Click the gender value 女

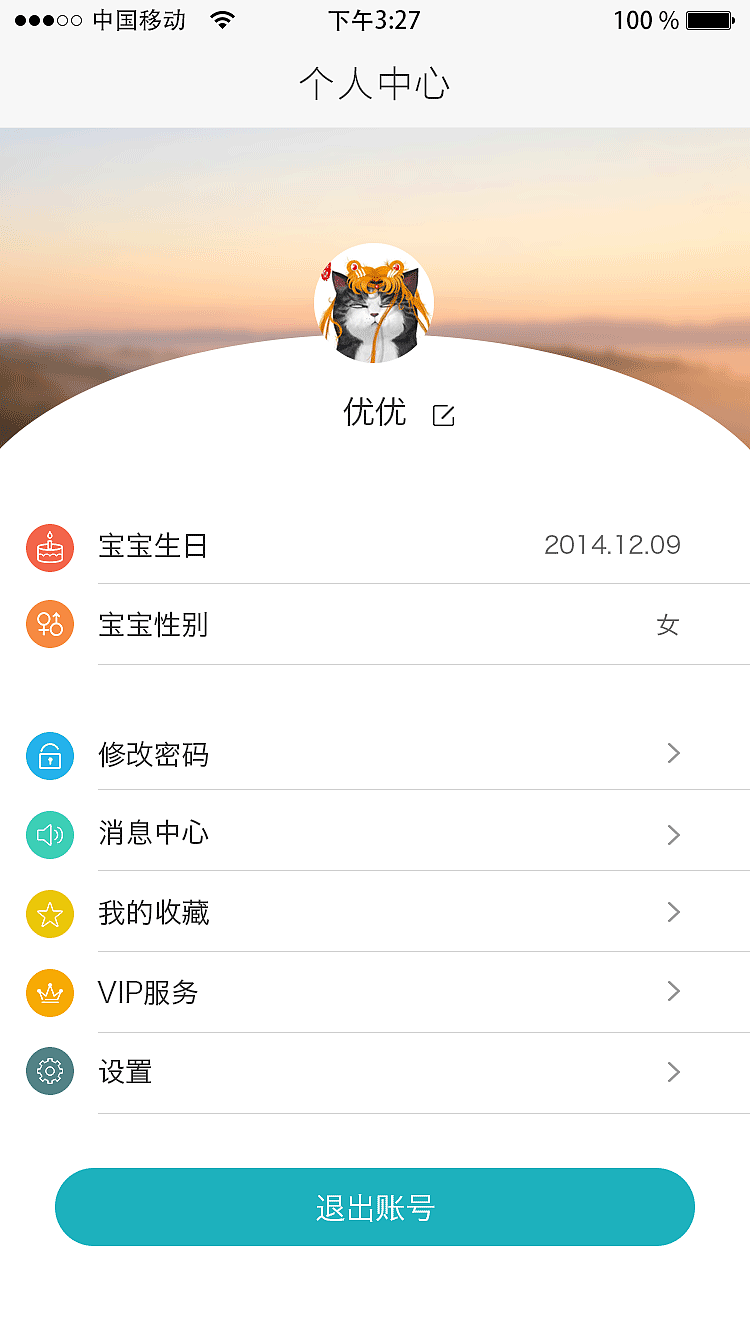[x=667, y=624]
